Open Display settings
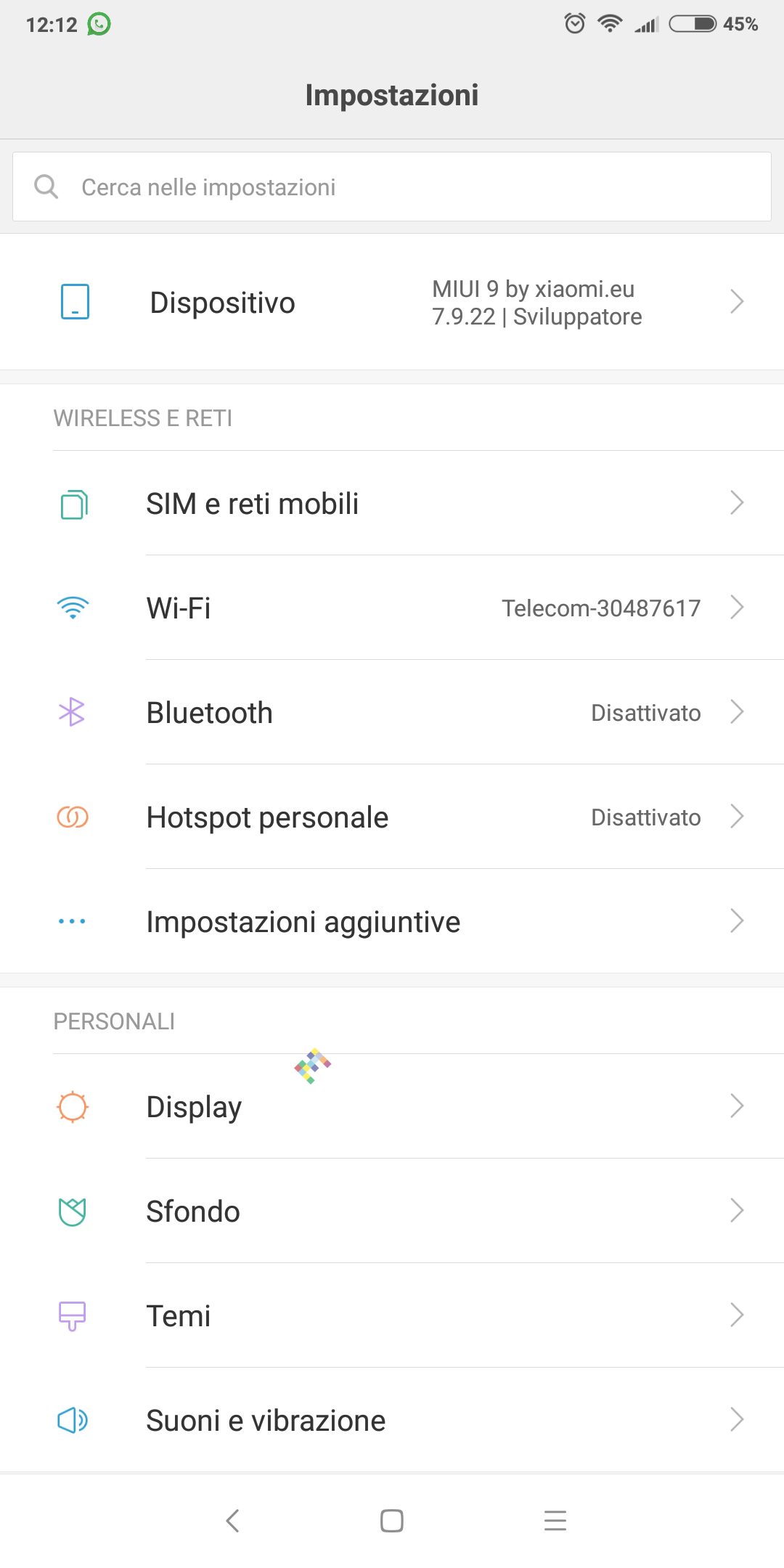Viewport: 784px width, 1568px height. click(x=392, y=1106)
